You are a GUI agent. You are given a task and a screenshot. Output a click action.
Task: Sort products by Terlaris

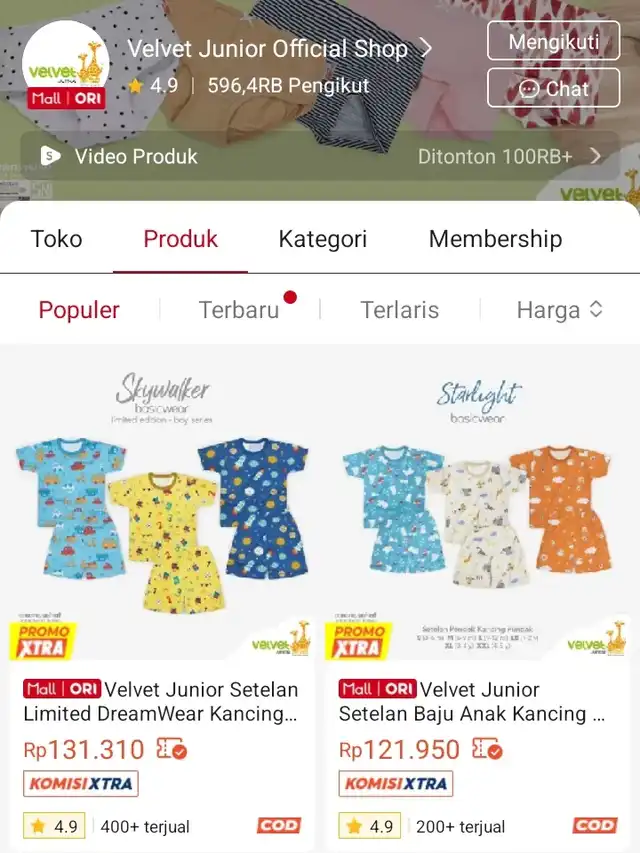[399, 310]
